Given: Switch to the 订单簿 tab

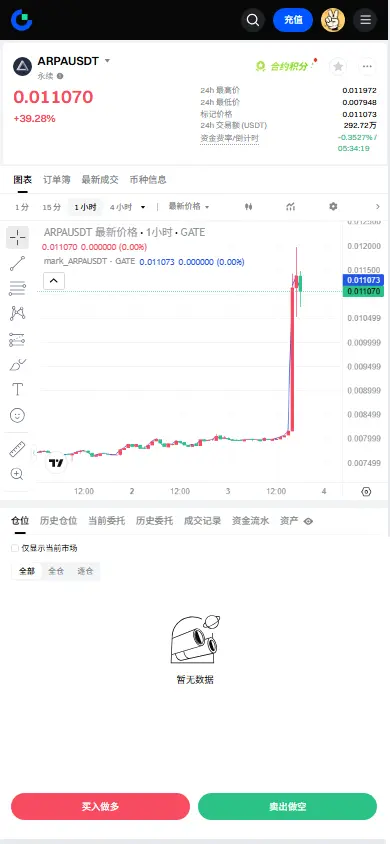Looking at the screenshot, I should point(56,180).
